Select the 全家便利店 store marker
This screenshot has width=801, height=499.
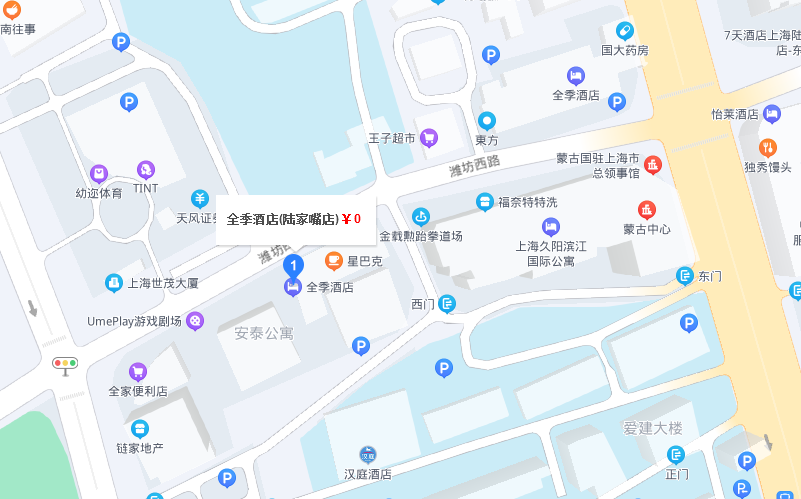(138, 371)
